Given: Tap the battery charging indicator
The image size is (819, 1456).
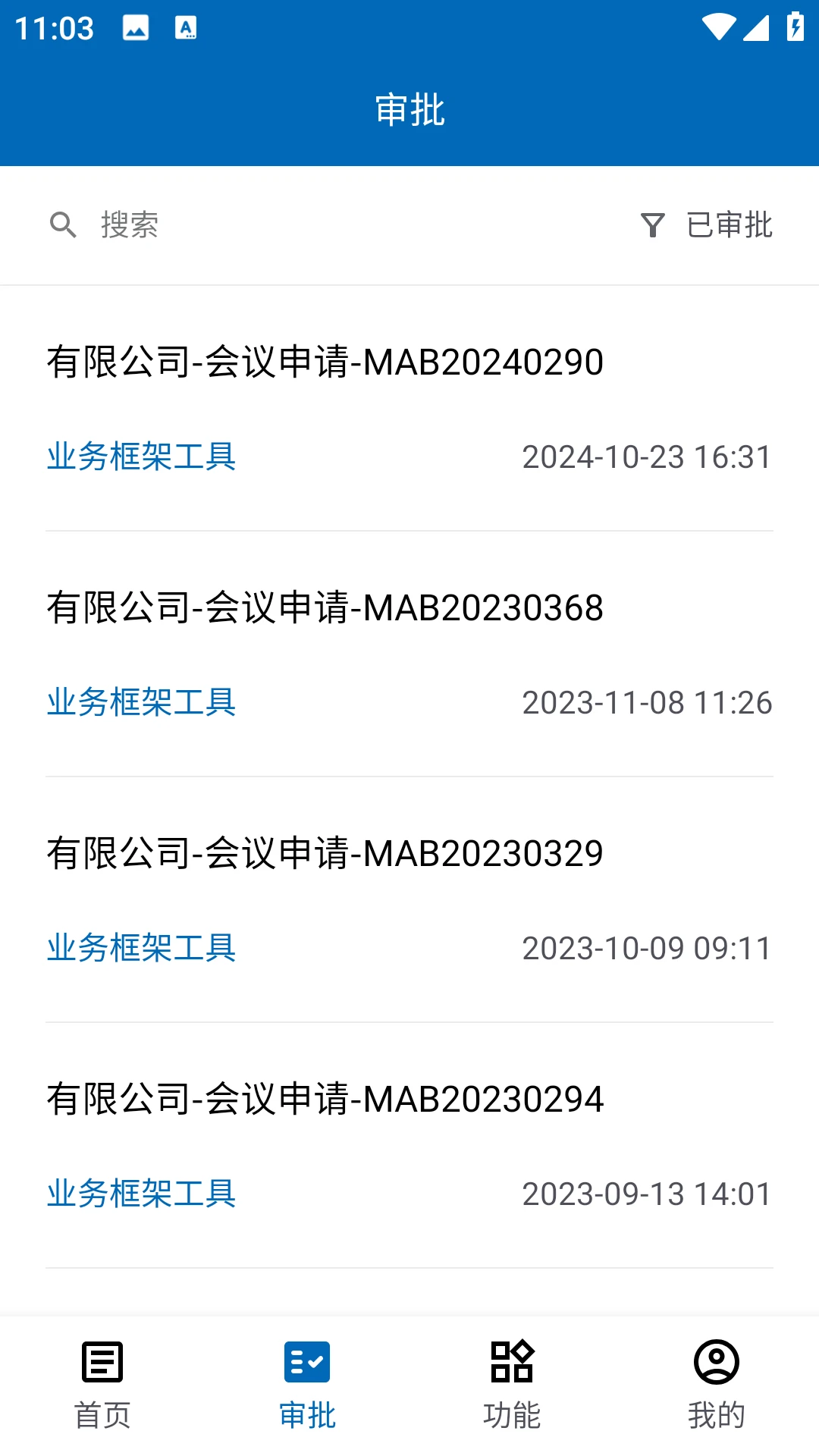Looking at the screenshot, I should (794, 27).
